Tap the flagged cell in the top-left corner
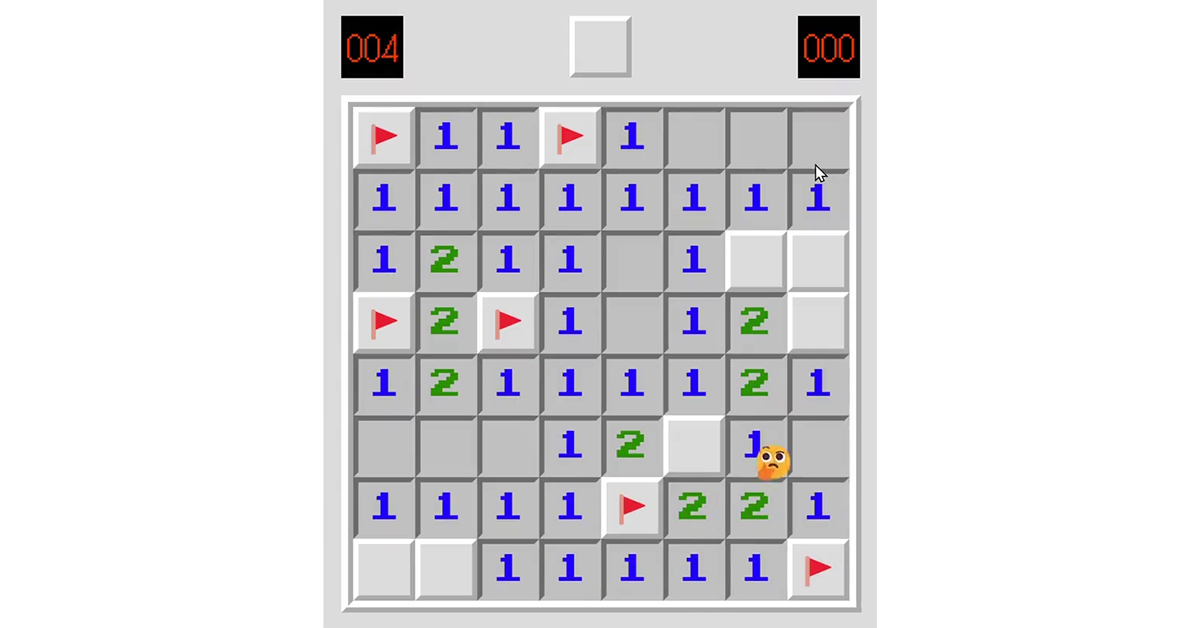 384,137
